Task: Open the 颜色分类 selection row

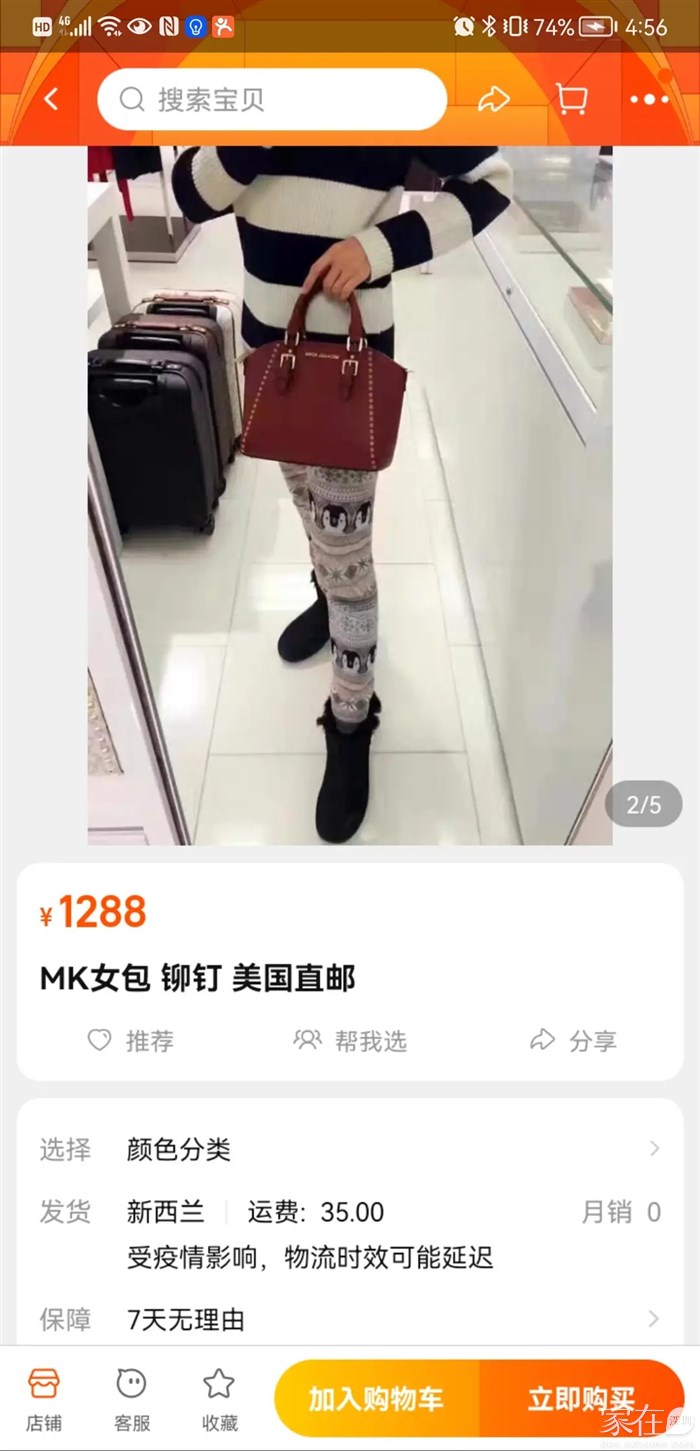Action: click(x=350, y=1149)
